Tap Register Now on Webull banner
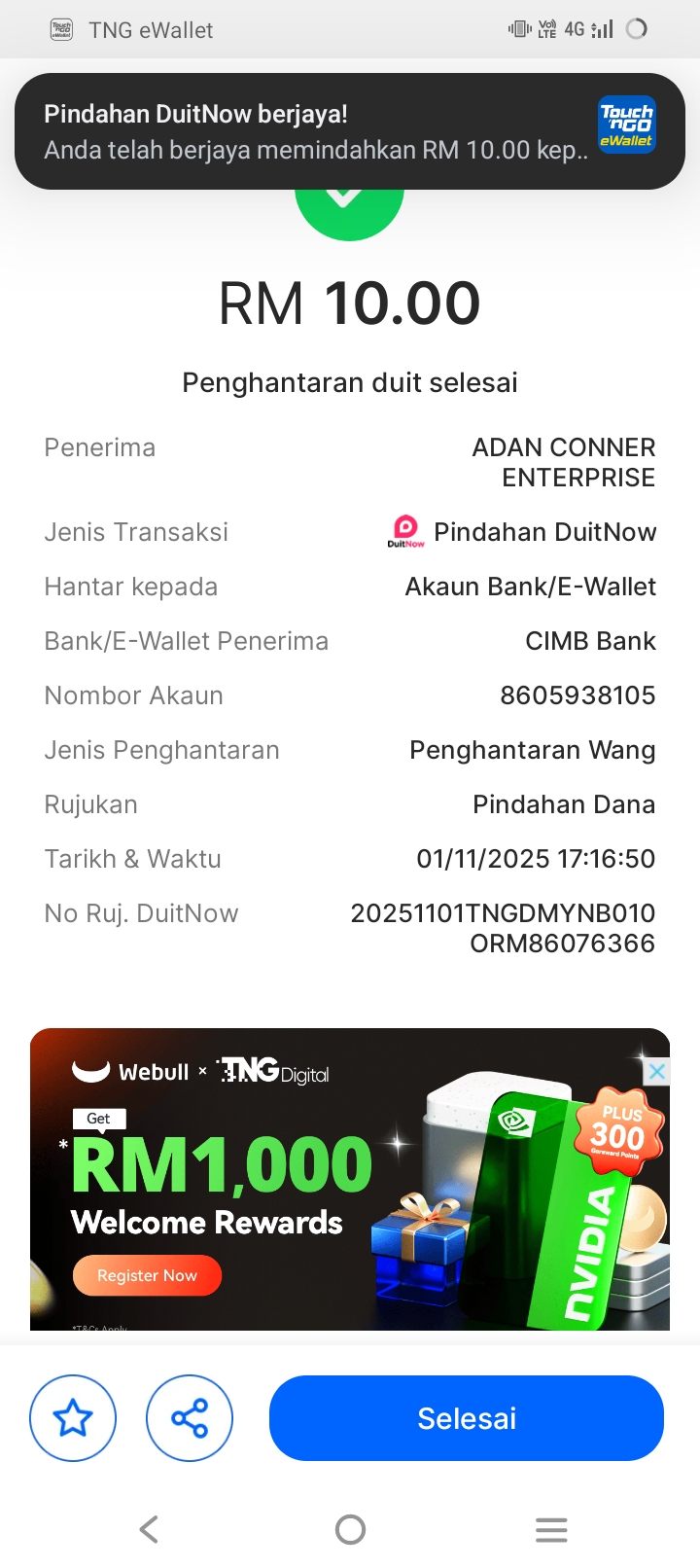The height and width of the screenshot is (1568, 700). pyautogui.click(x=147, y=1275)
